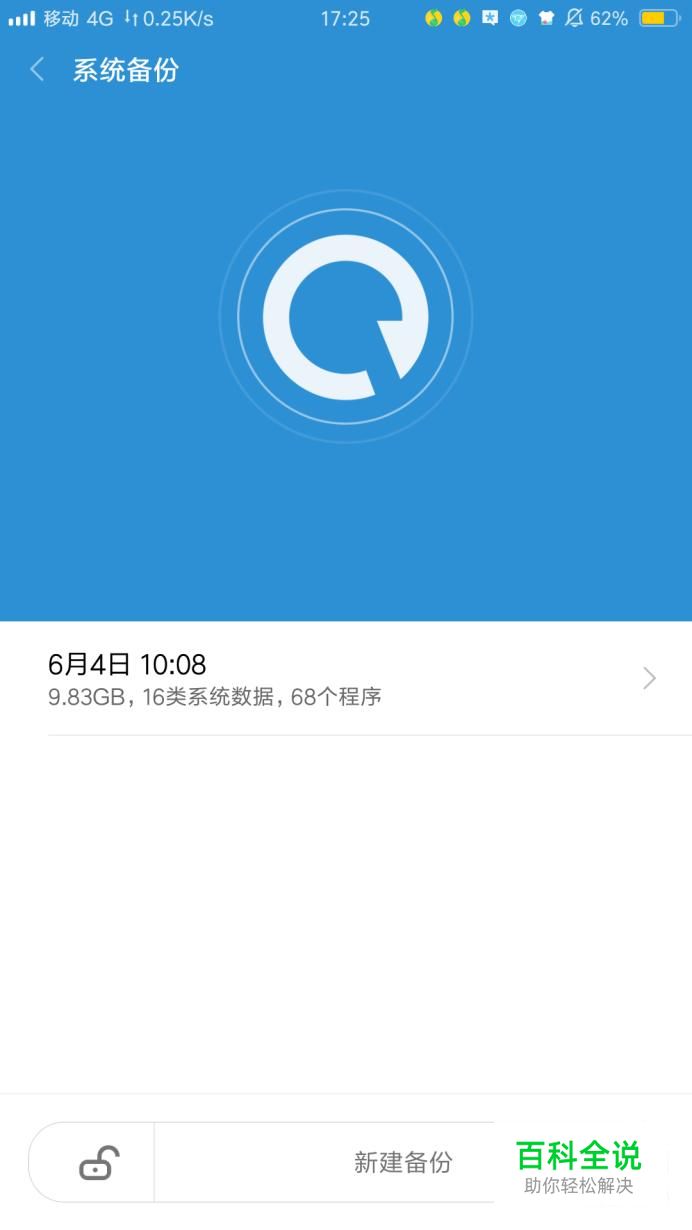Tap the unlock padlock icon
The width and height of the screenshot is (692, 1230).
[98, 1163]
